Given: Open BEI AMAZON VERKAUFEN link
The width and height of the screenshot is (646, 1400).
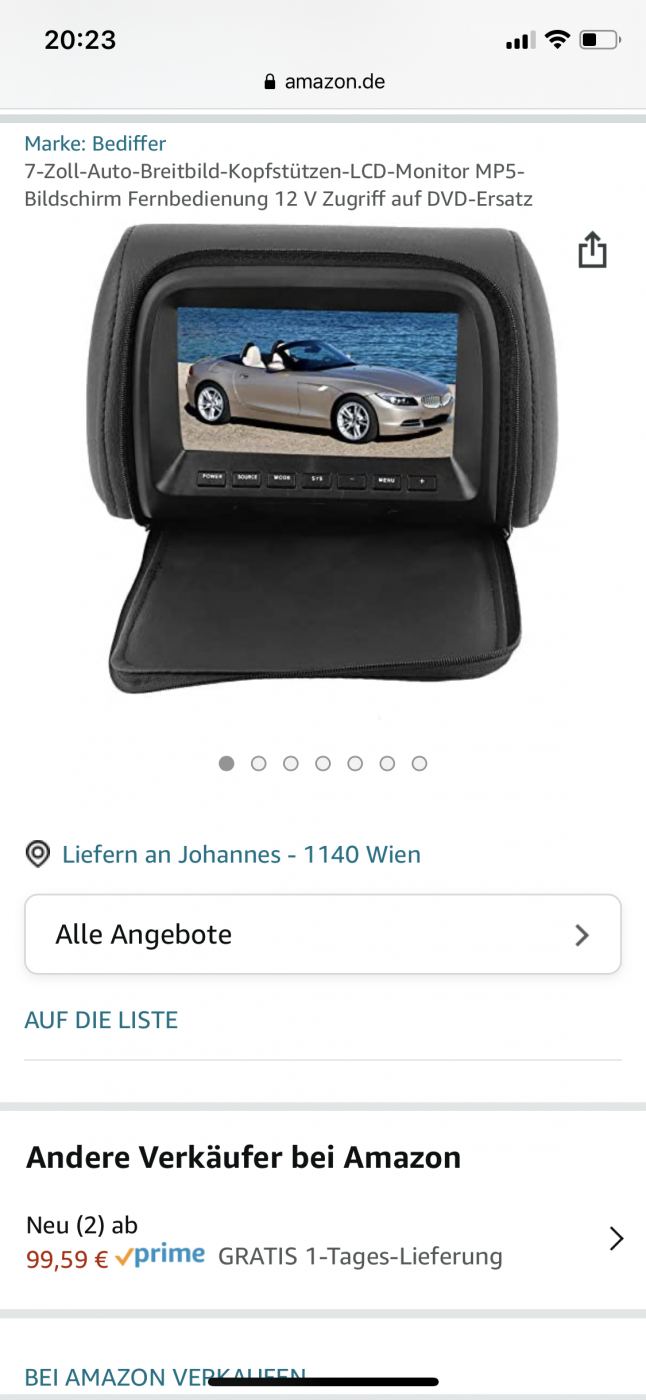Looking at the screenshot, I should [165, 1377].
